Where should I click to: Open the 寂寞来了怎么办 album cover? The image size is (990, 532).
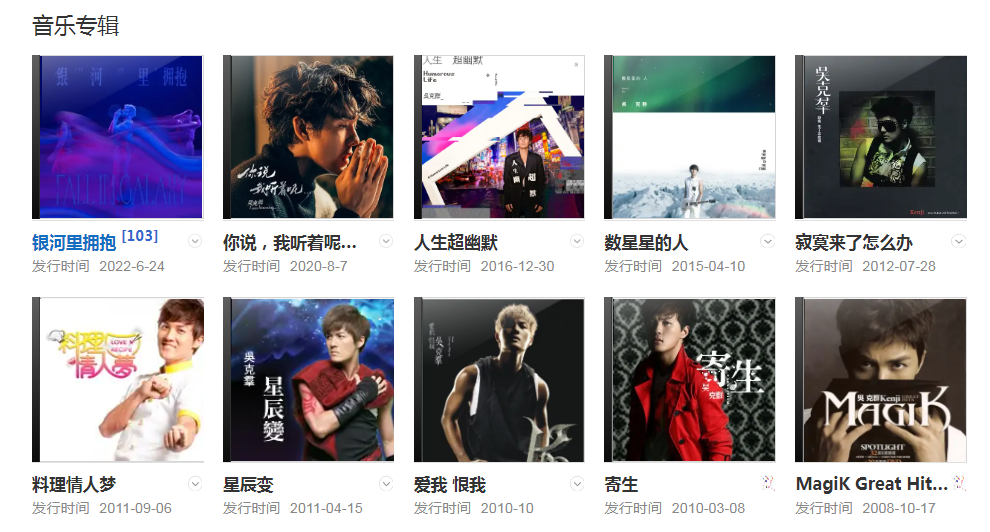(x=881, y=137)
